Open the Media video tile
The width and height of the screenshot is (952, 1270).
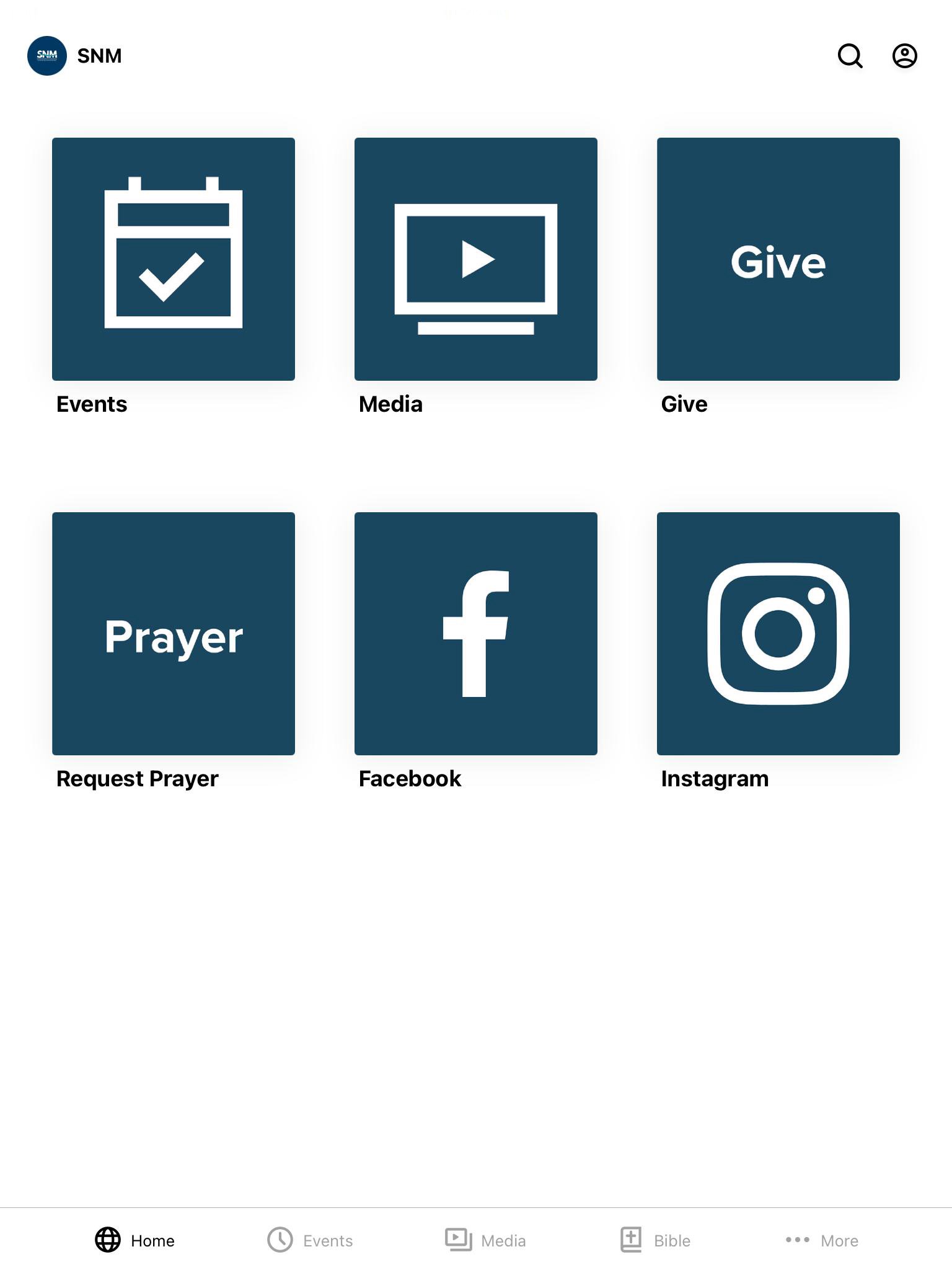coord(476,259)
